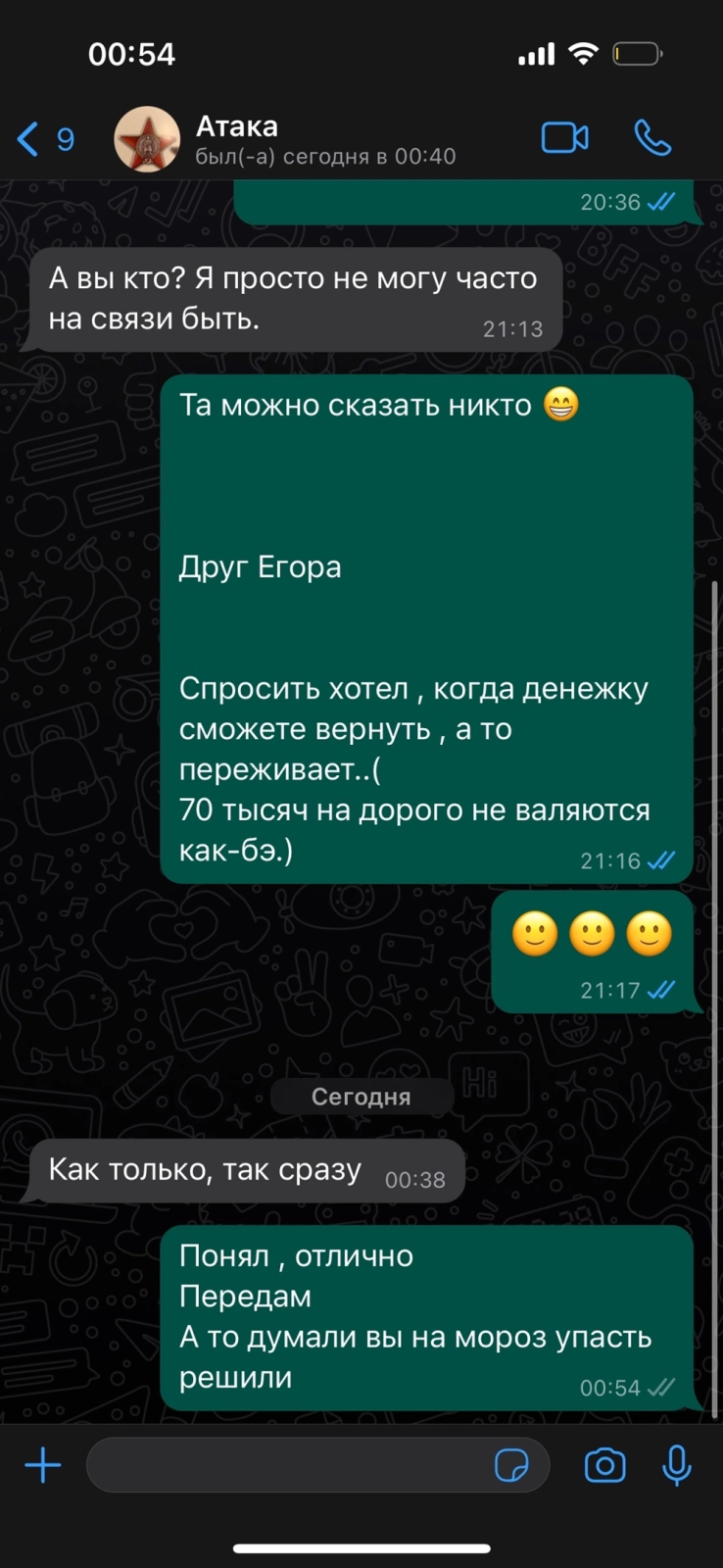Start a voice call with Атака

652,138
